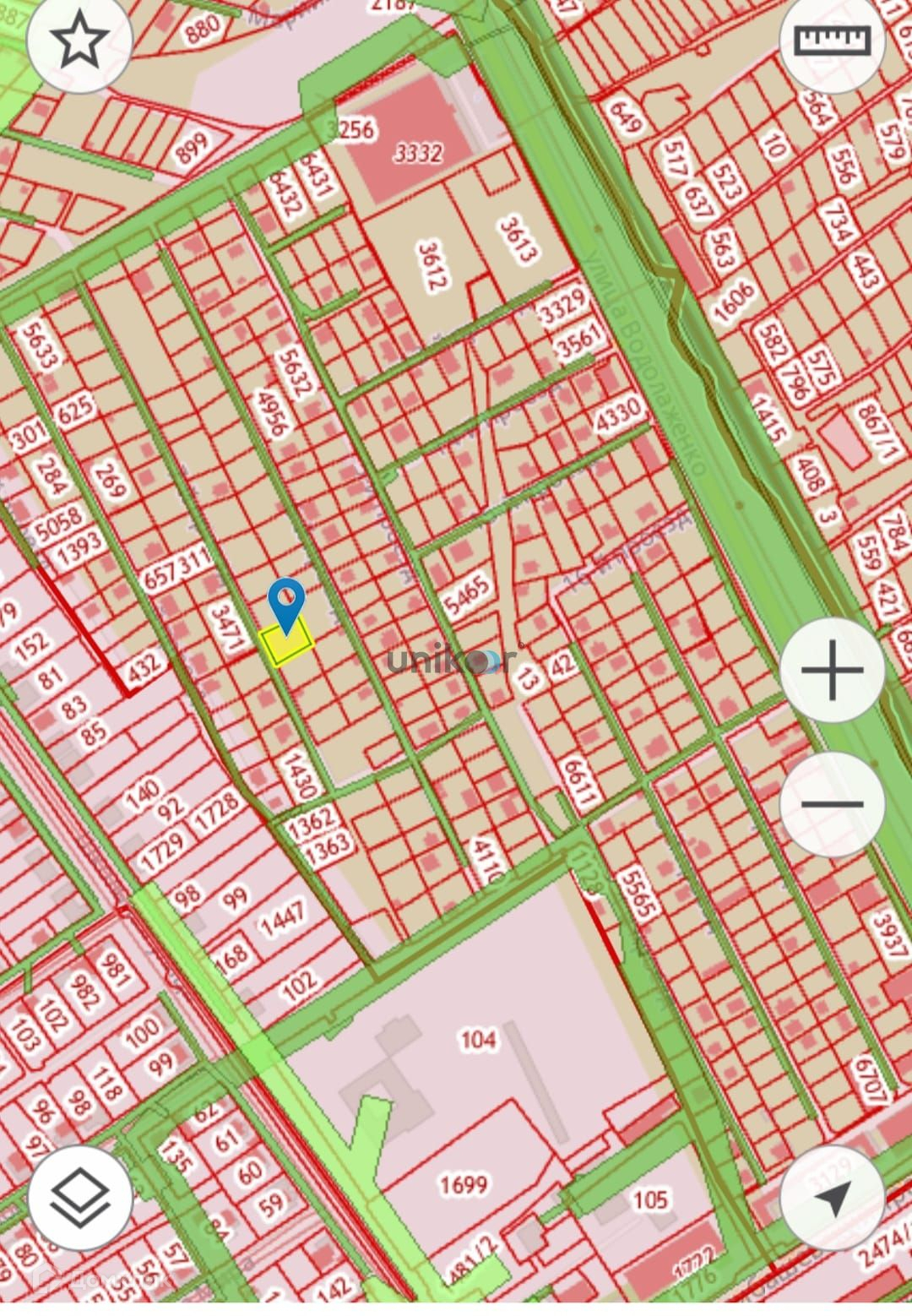The image size is (912, 1316).
Task: Center map on my location
Action: point(833,1197)
